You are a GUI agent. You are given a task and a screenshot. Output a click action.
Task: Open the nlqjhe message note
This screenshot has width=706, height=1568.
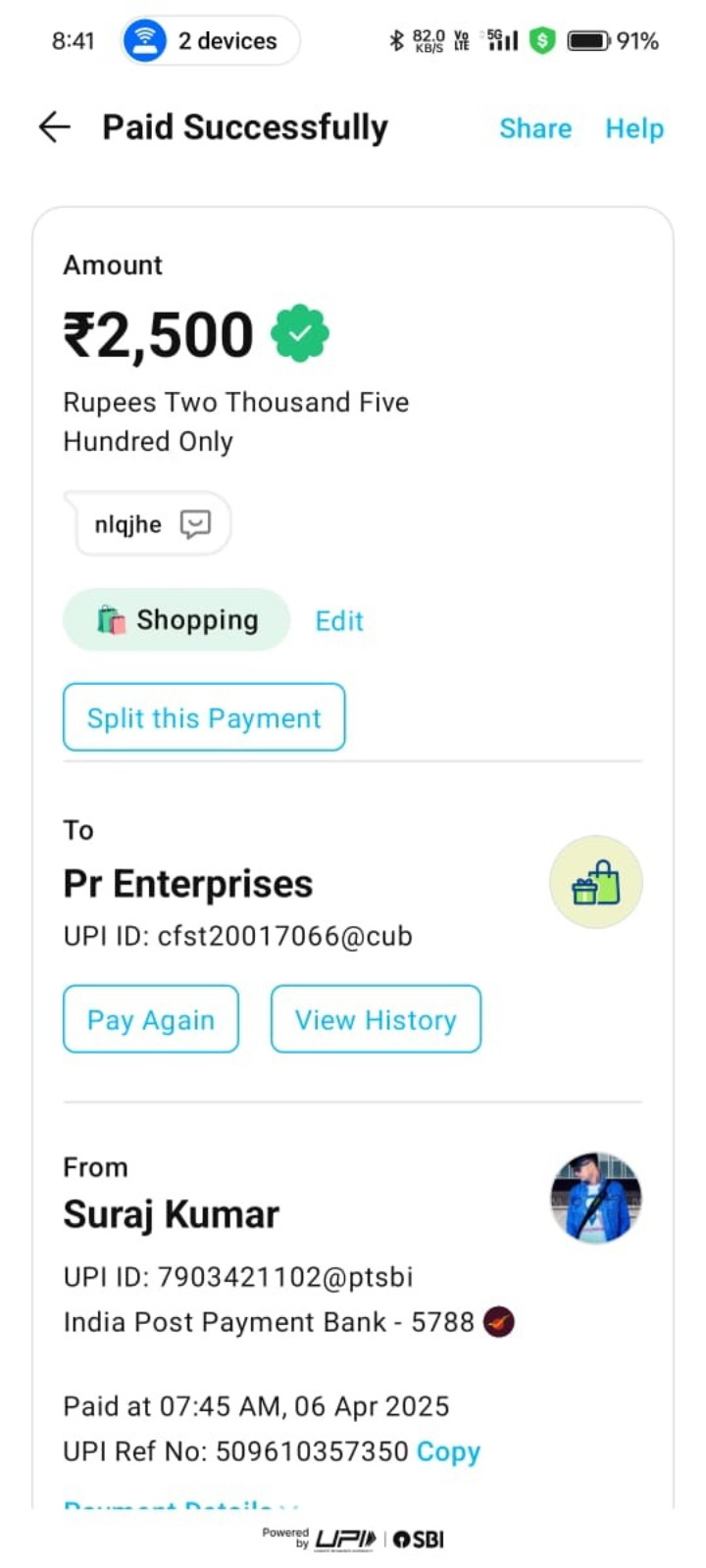pos(151,524)
